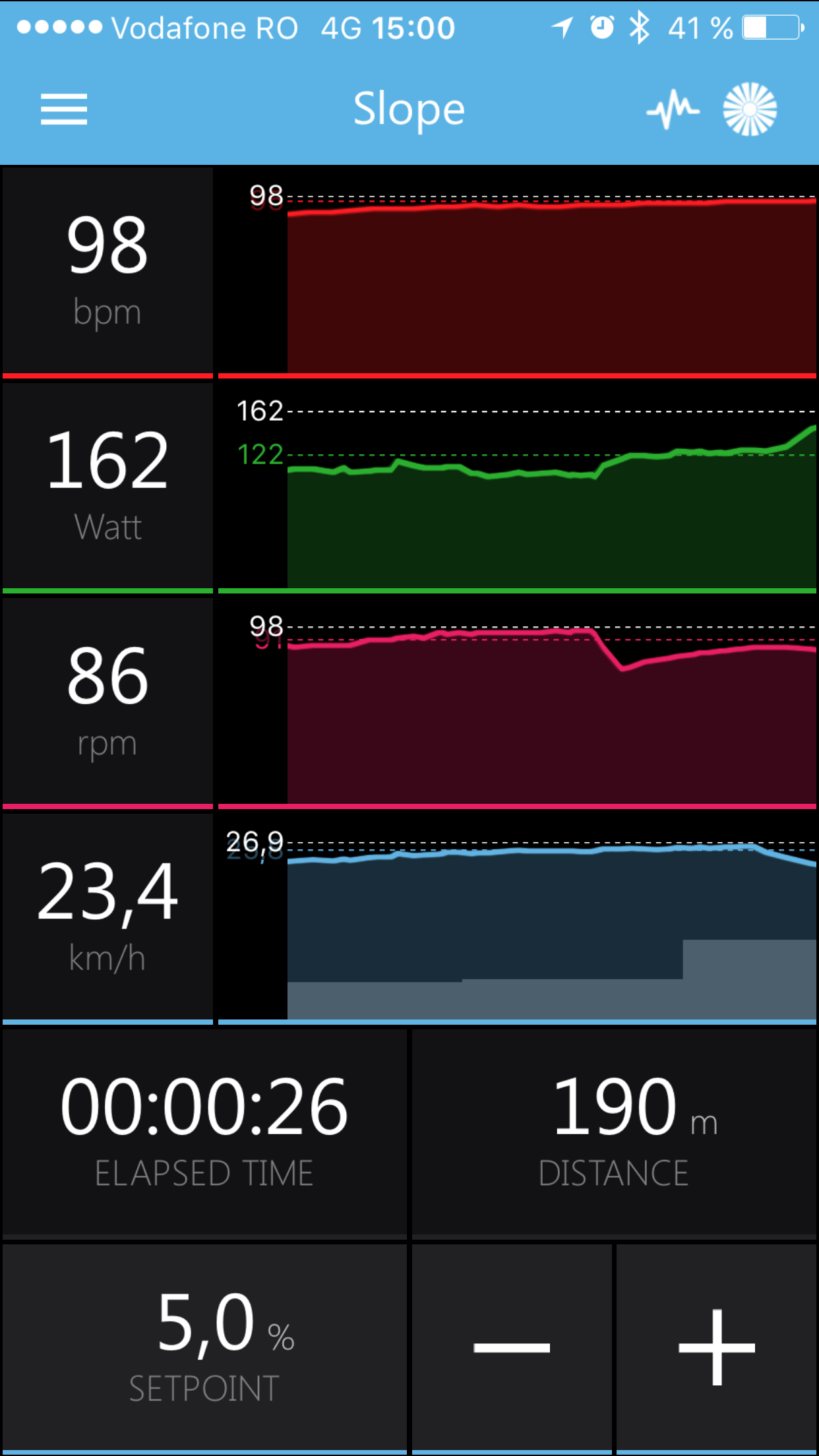The width and height of the screenshot is (819, 1456).
Task: Tap the spinning wheel trainer icon
Action: coord(750,109)
